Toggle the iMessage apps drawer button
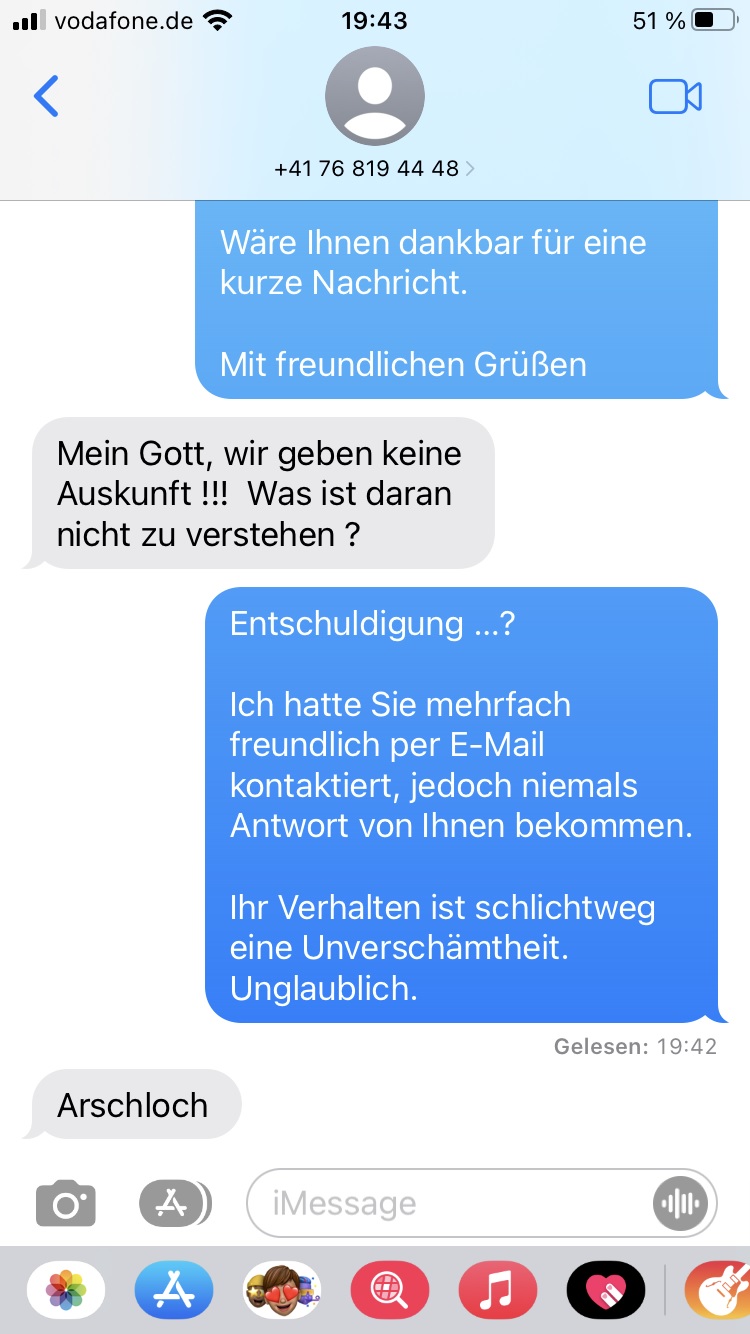 (x=175, y=1203)
